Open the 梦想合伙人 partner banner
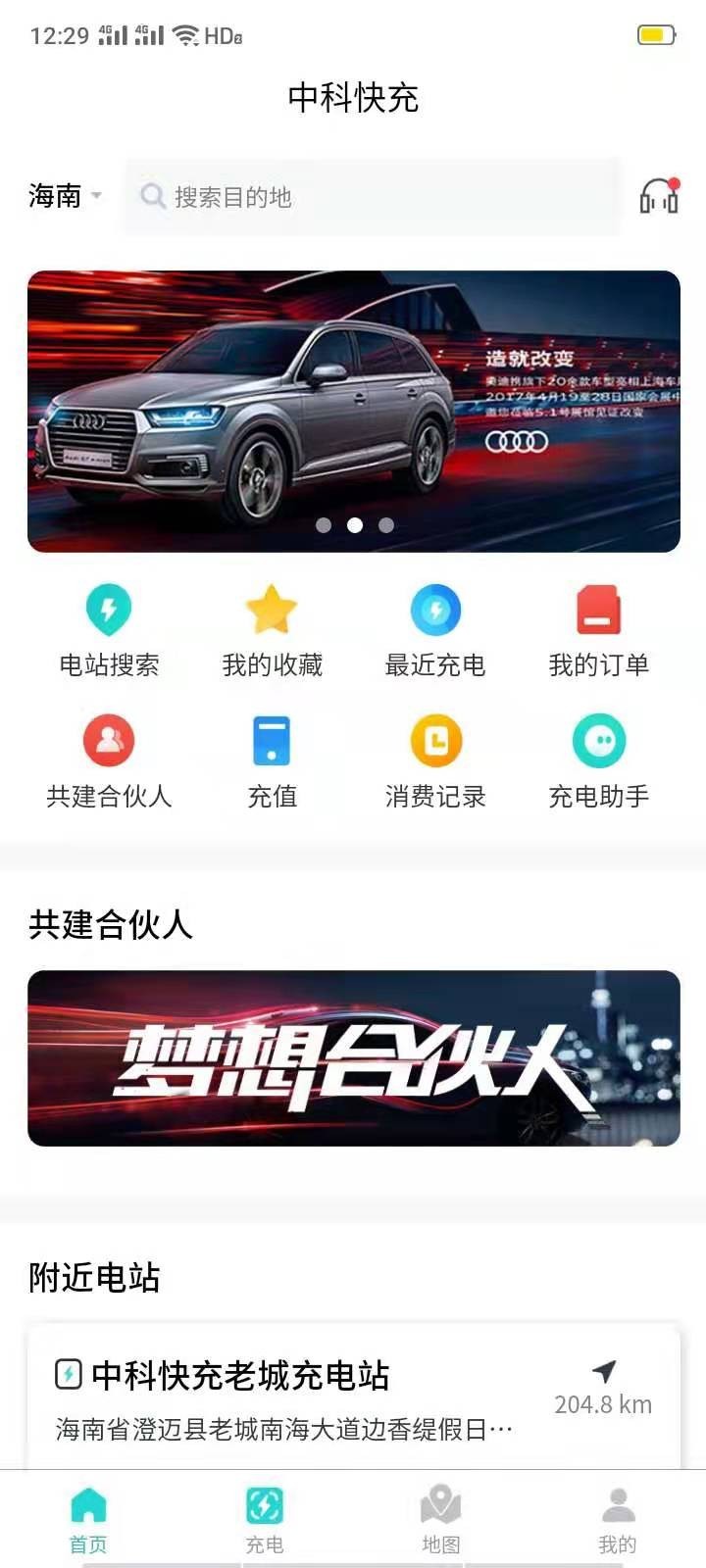 tap(353, 1057)
